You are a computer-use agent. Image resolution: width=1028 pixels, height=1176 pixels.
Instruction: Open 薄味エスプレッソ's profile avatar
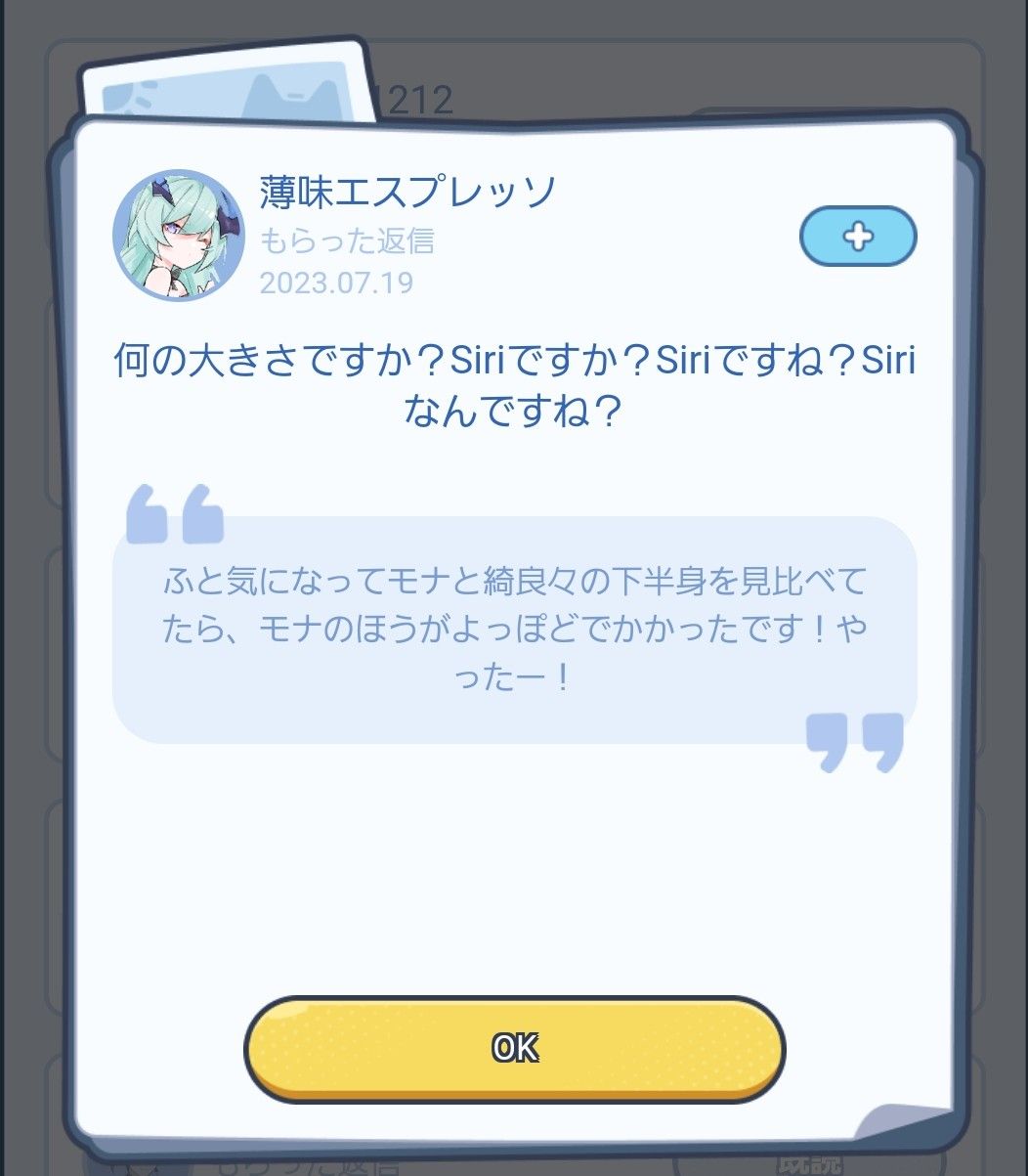point(179,236)
